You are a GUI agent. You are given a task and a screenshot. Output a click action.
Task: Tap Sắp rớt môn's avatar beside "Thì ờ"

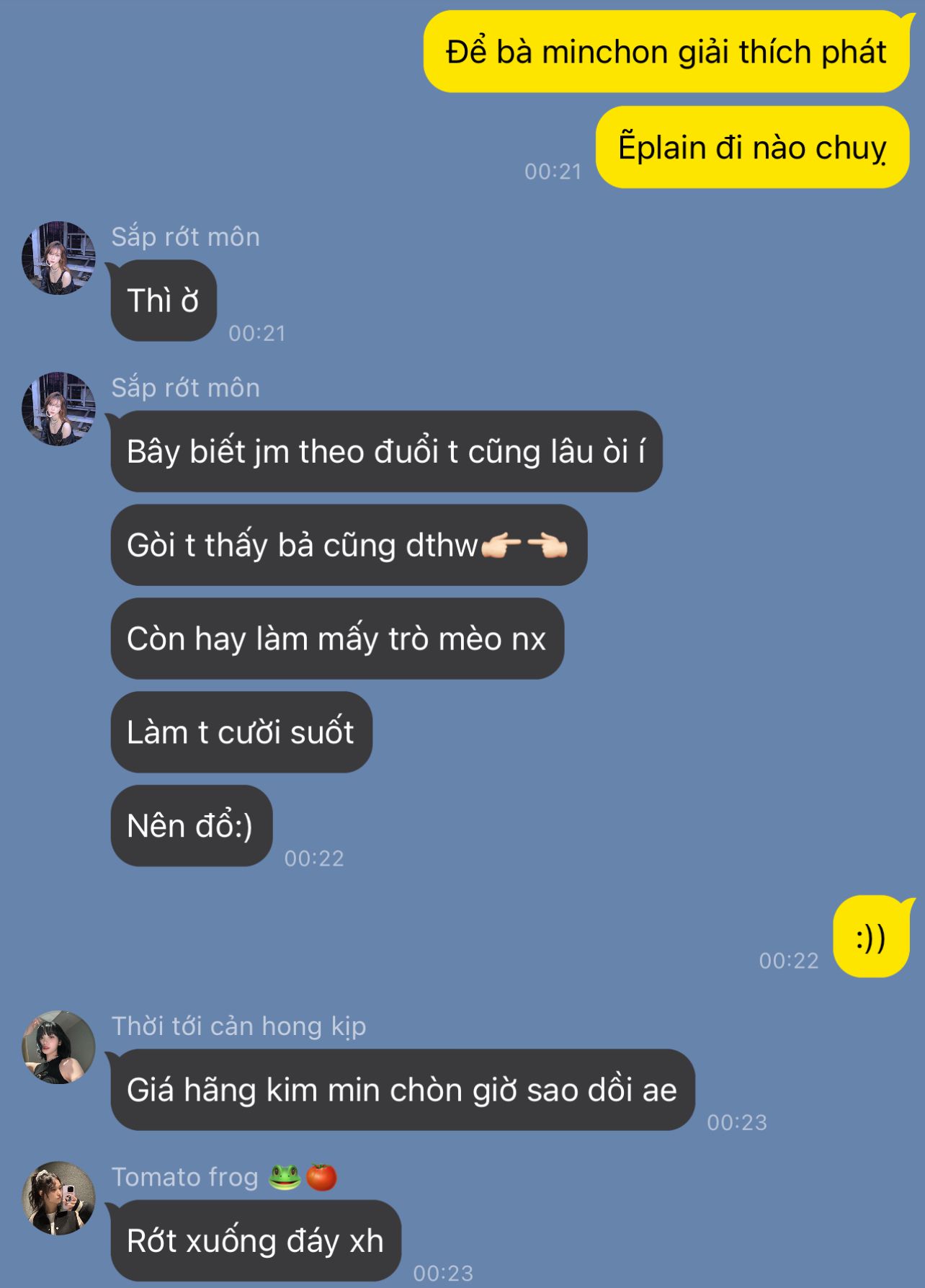click(58, 258)
